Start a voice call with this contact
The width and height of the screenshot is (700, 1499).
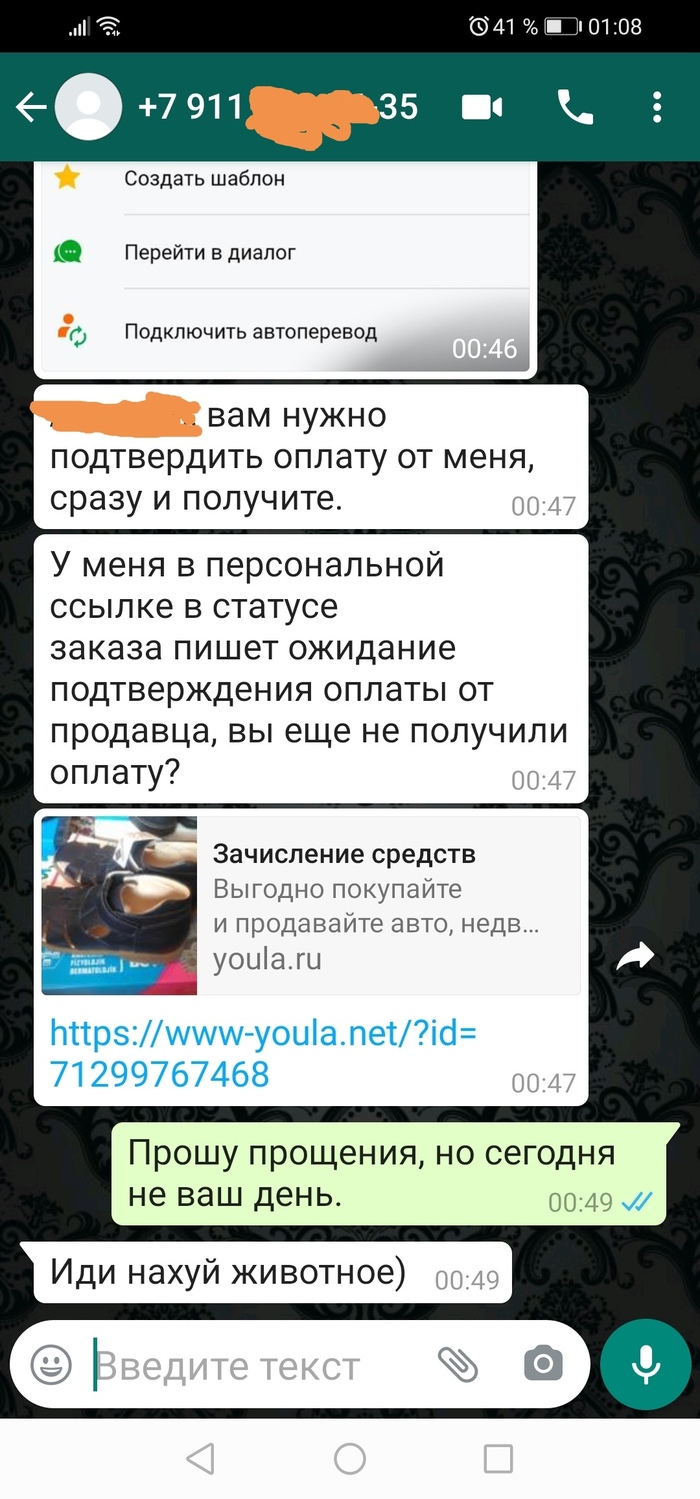coord(575,108)
